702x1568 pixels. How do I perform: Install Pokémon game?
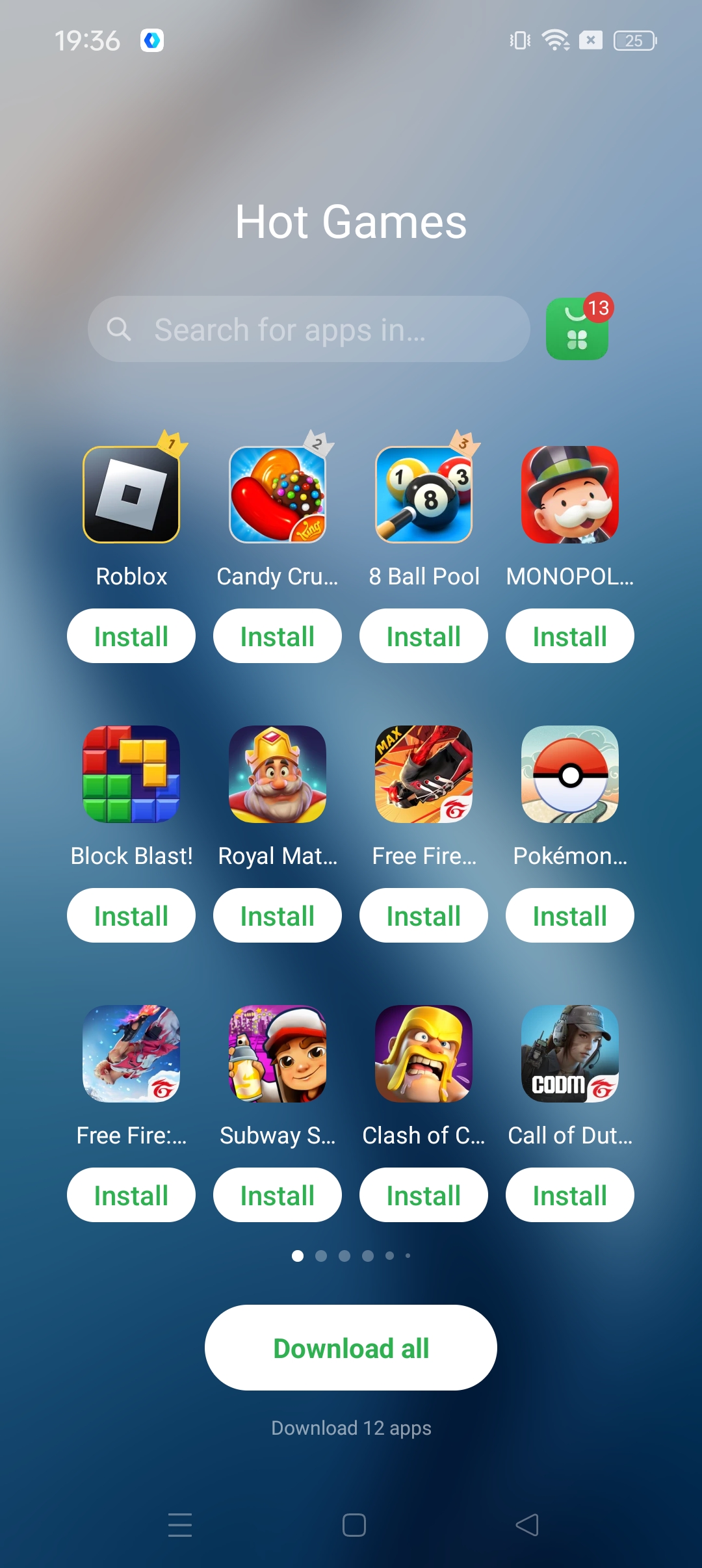(x=570, y=916)
